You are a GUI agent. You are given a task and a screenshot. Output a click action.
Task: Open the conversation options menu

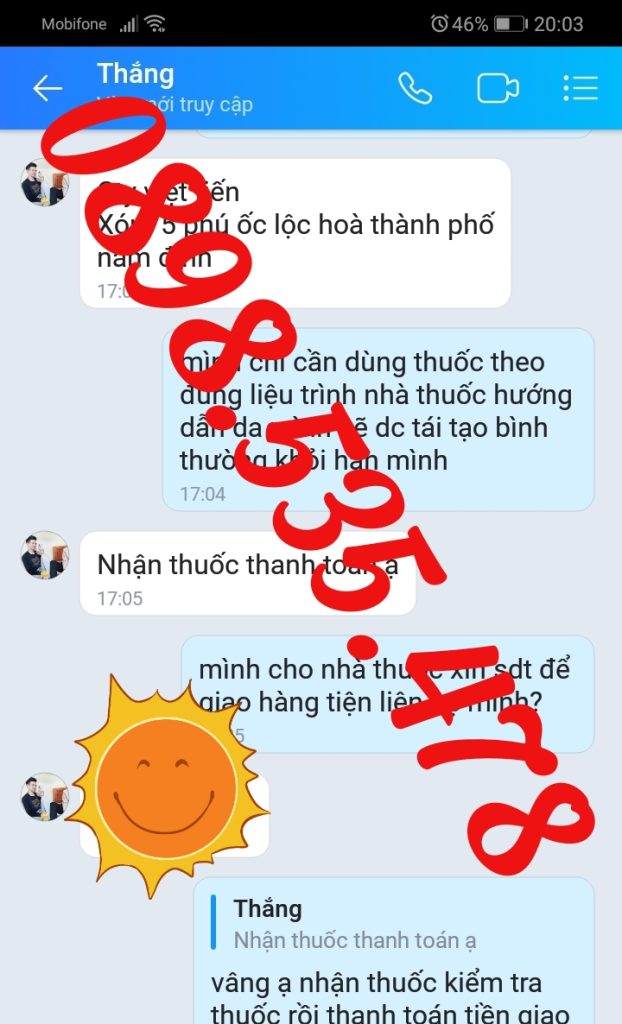point(580,88)
